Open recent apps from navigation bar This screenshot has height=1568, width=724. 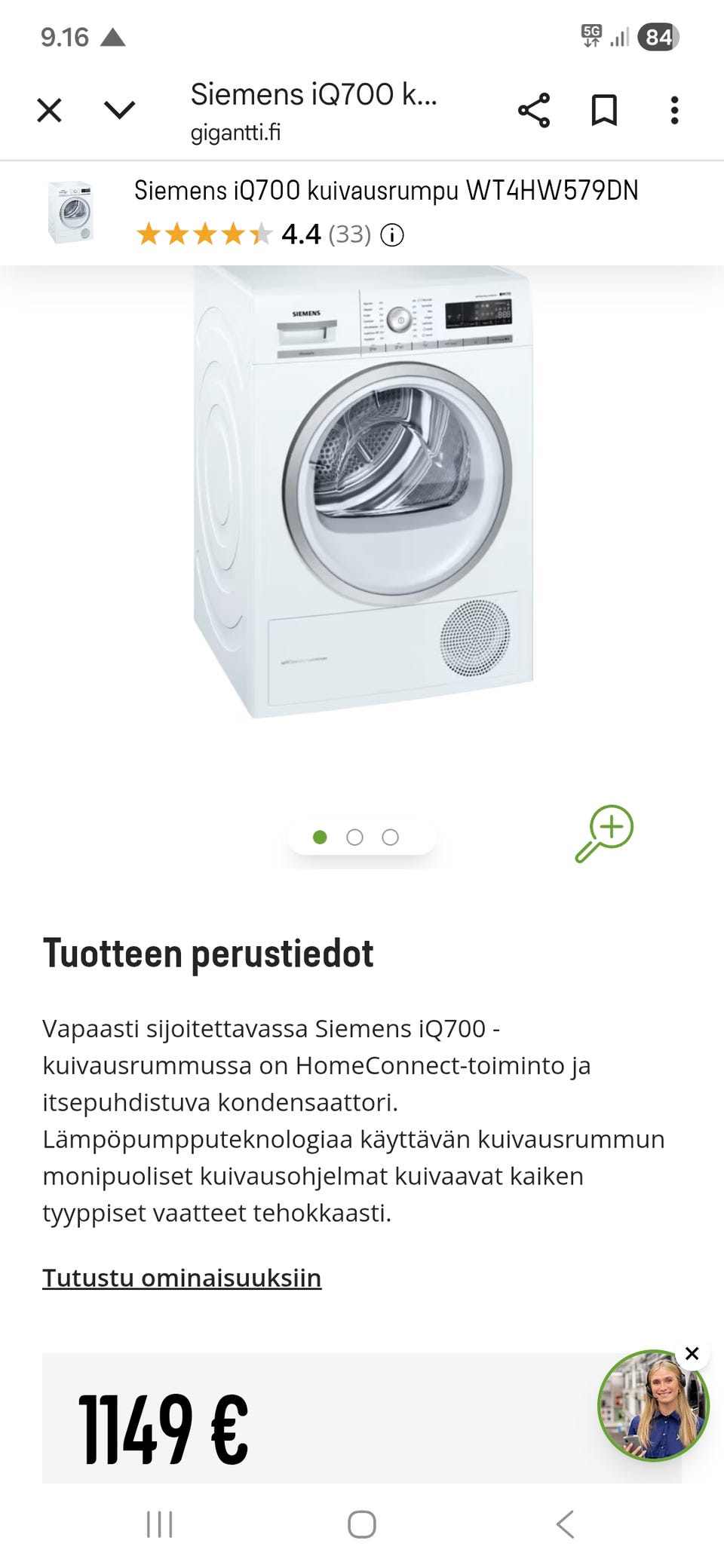tap(159, 1524)
